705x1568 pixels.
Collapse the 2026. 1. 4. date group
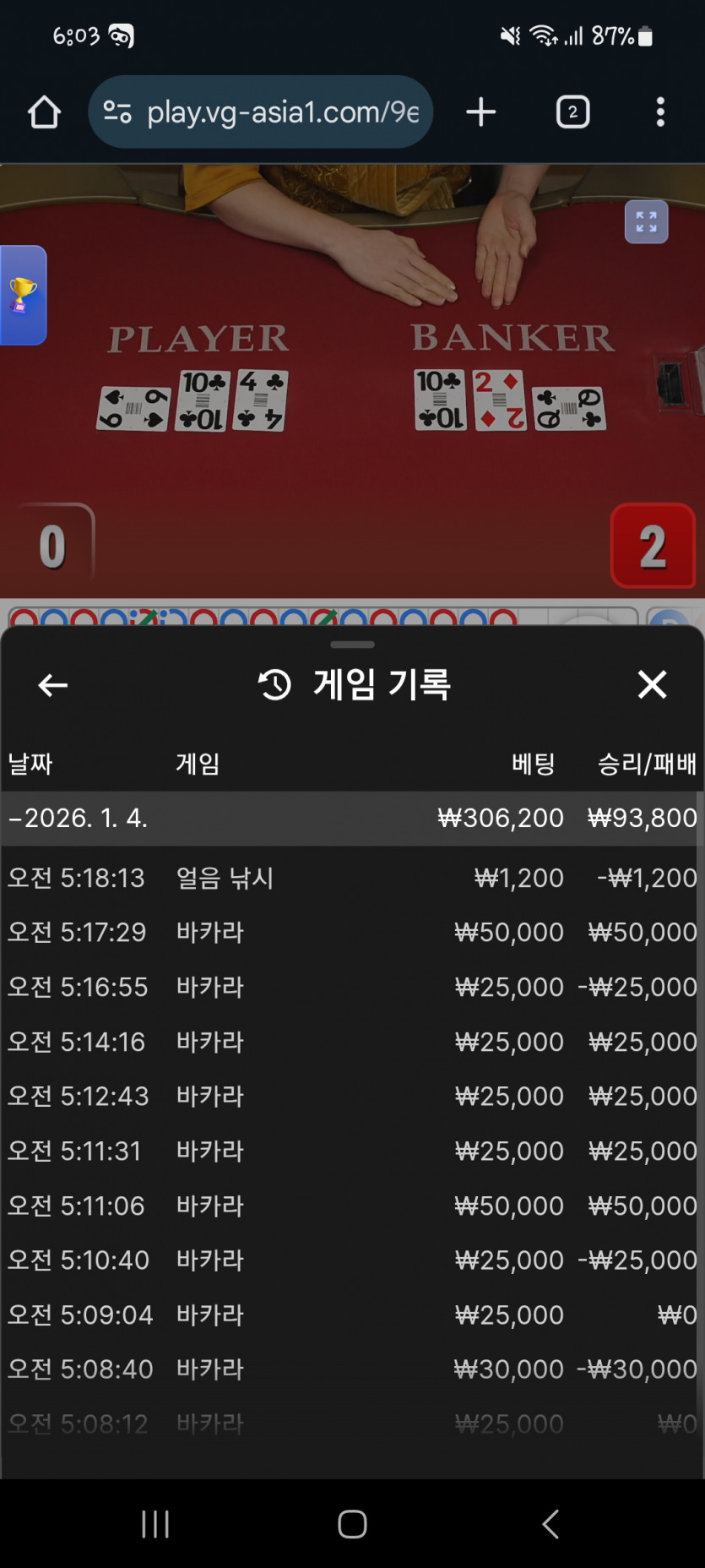click(79, 818)
